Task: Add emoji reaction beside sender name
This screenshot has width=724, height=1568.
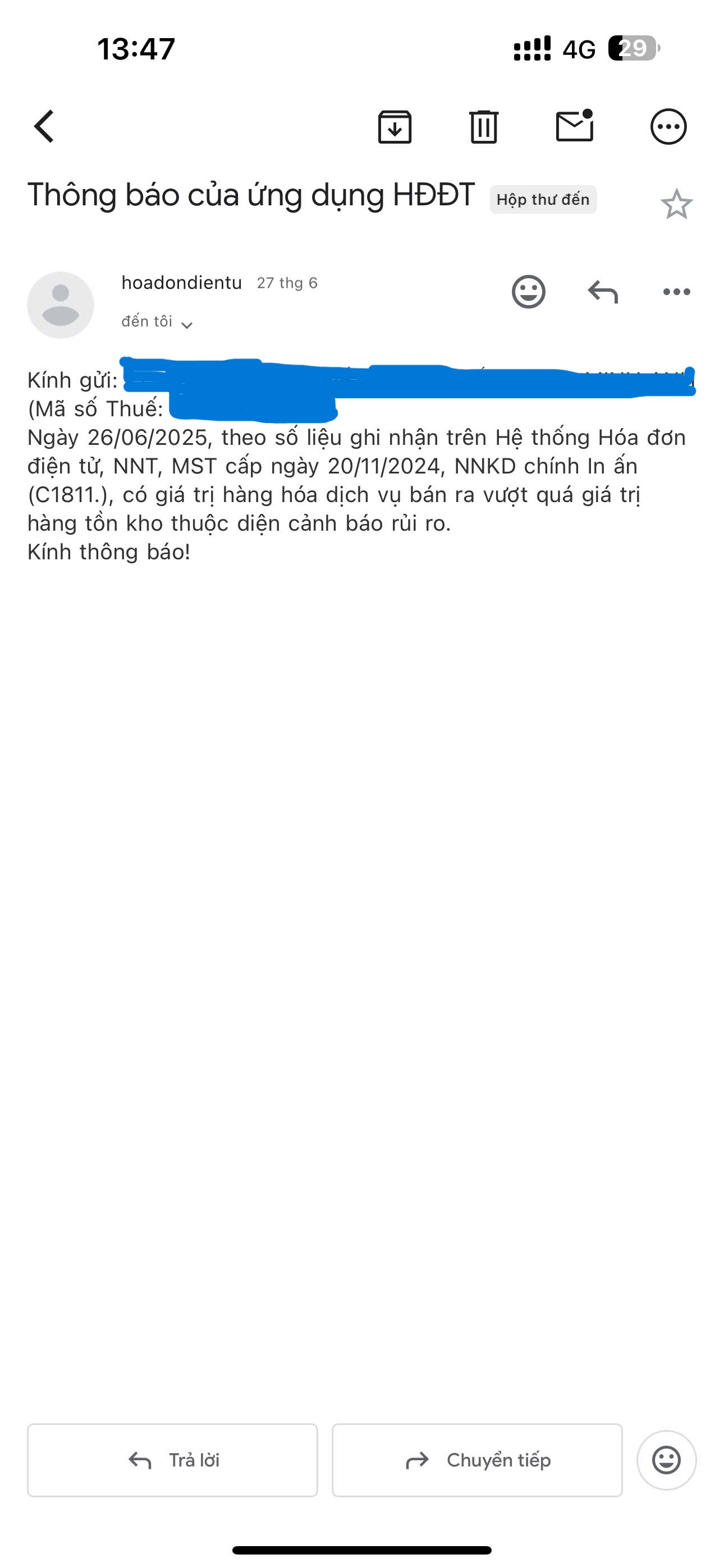Action: click(529, 292)
